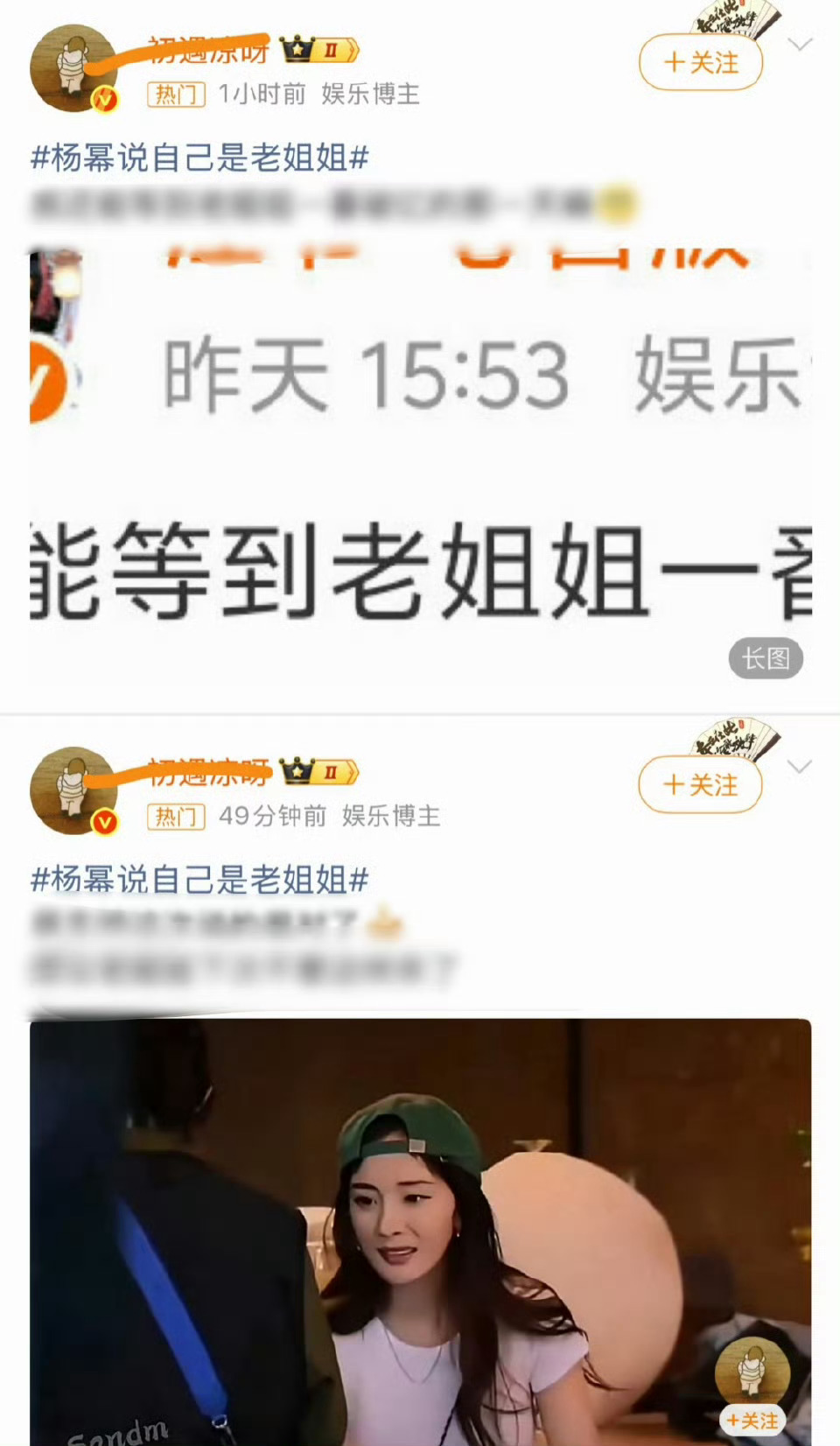Select the 热门 tag on the first post
Viewport: 840px width, 1446px height.
(174, 97)
